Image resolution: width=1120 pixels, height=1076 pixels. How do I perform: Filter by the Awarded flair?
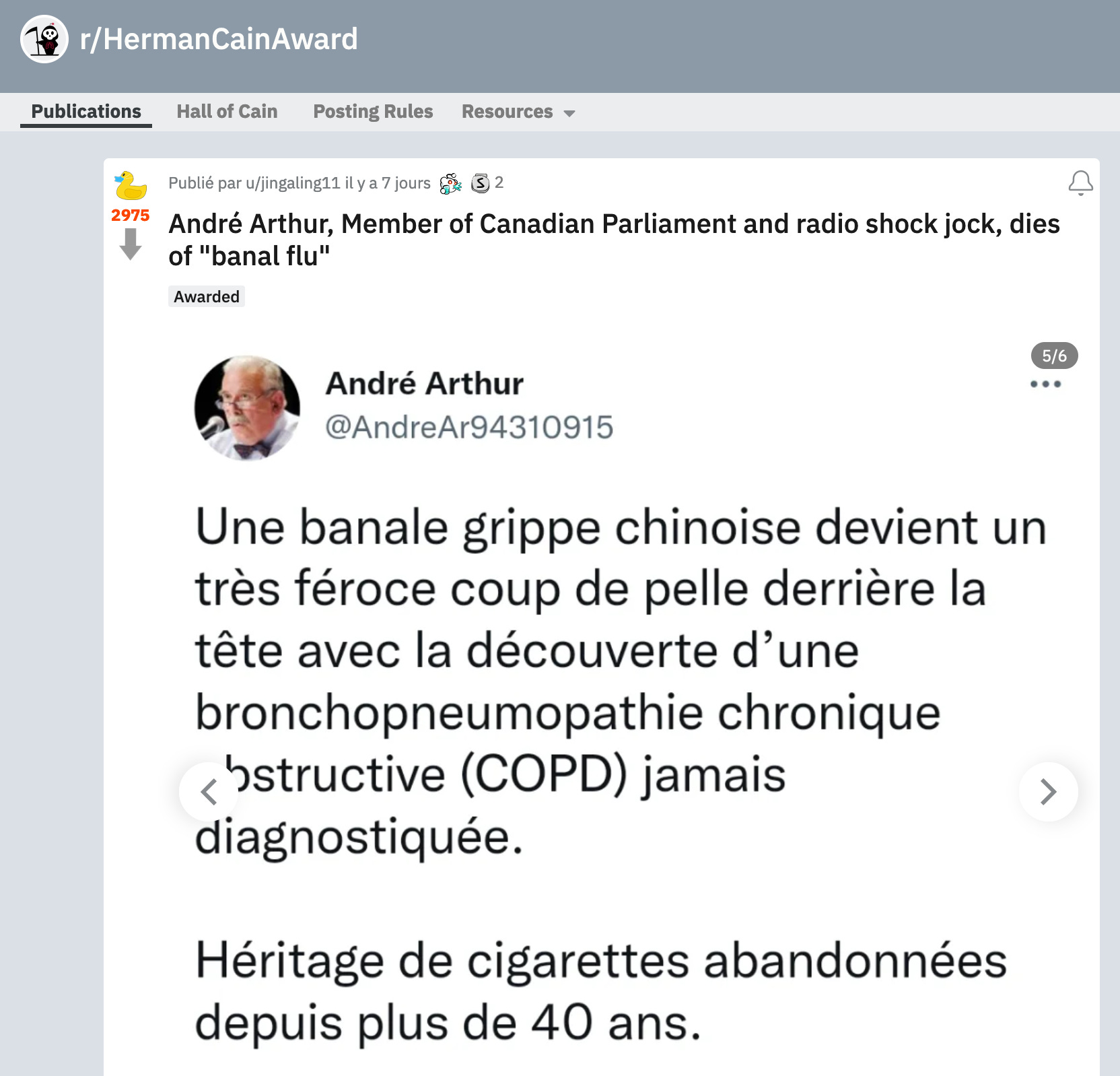[206, 296]
